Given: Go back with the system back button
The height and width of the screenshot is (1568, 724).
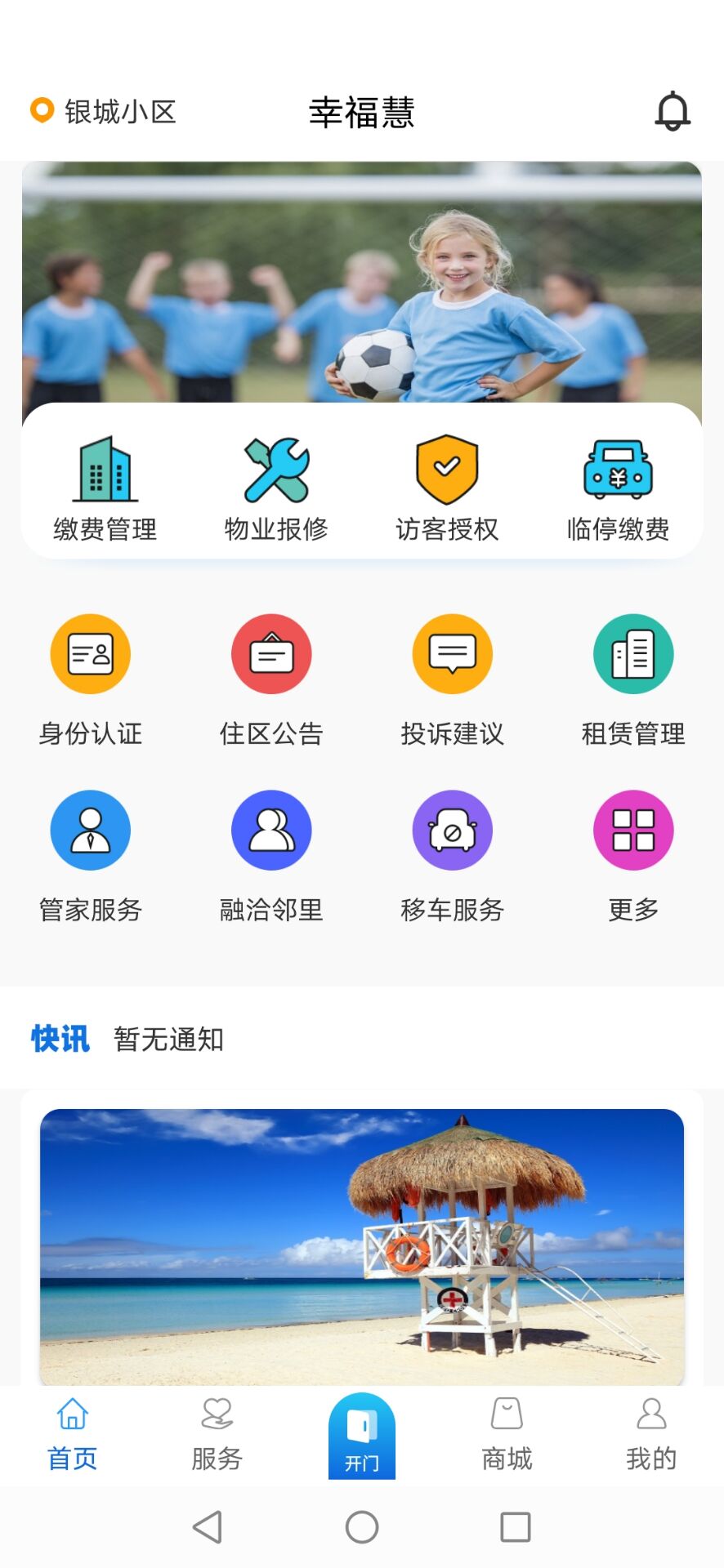Looking at the screenshot, I should coord(208,1526).
